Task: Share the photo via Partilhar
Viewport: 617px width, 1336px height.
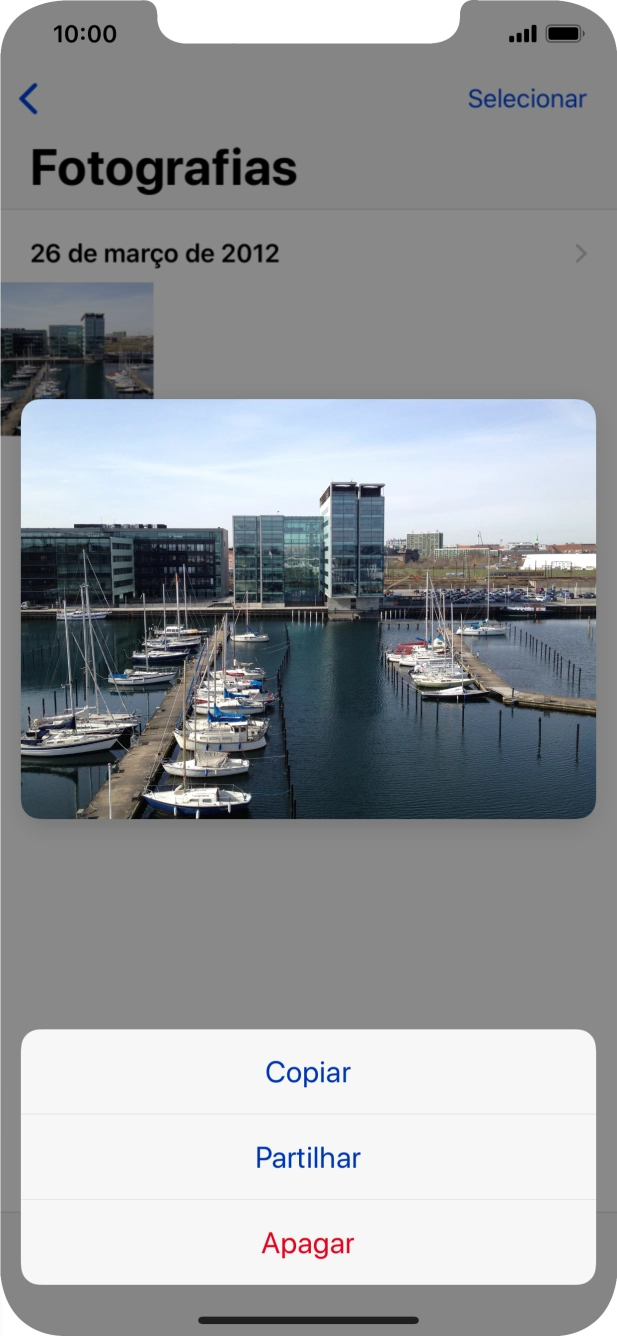Action: (x=308, y=1158)
